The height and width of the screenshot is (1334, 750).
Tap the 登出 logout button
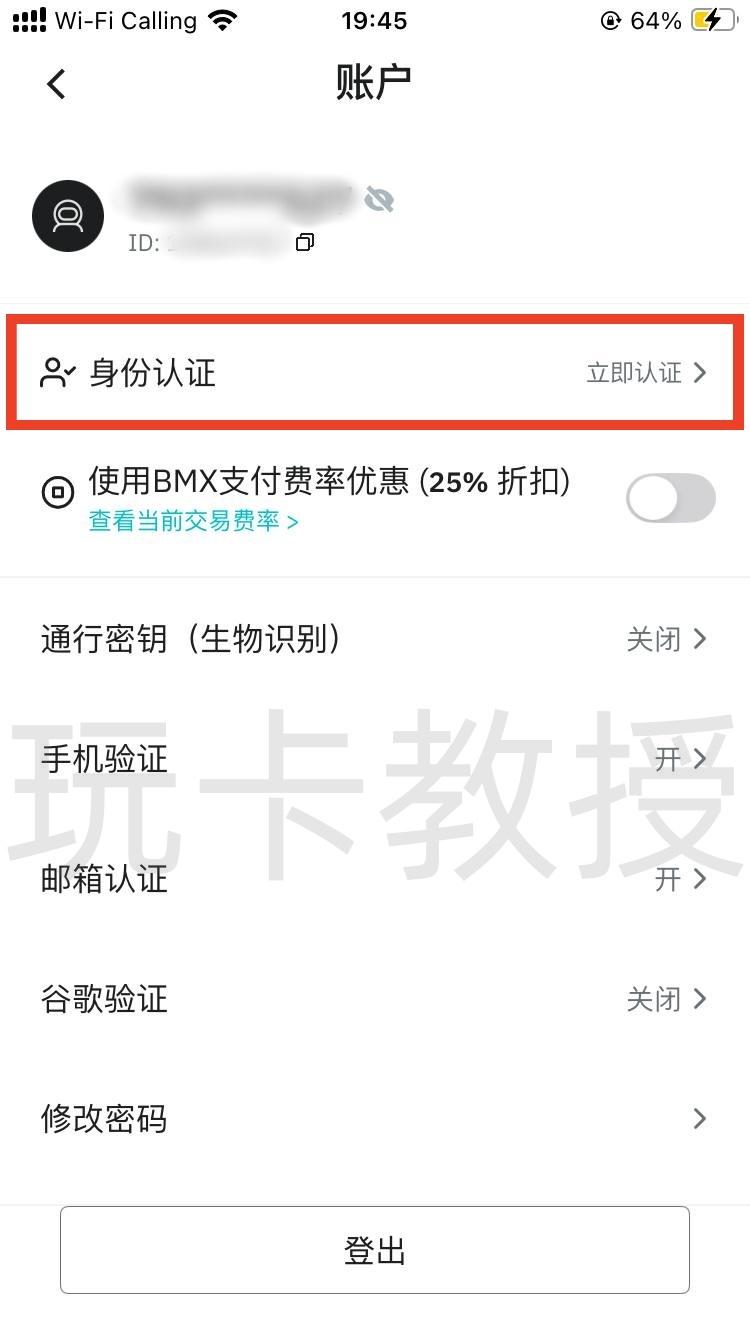tap(375, 1249)
